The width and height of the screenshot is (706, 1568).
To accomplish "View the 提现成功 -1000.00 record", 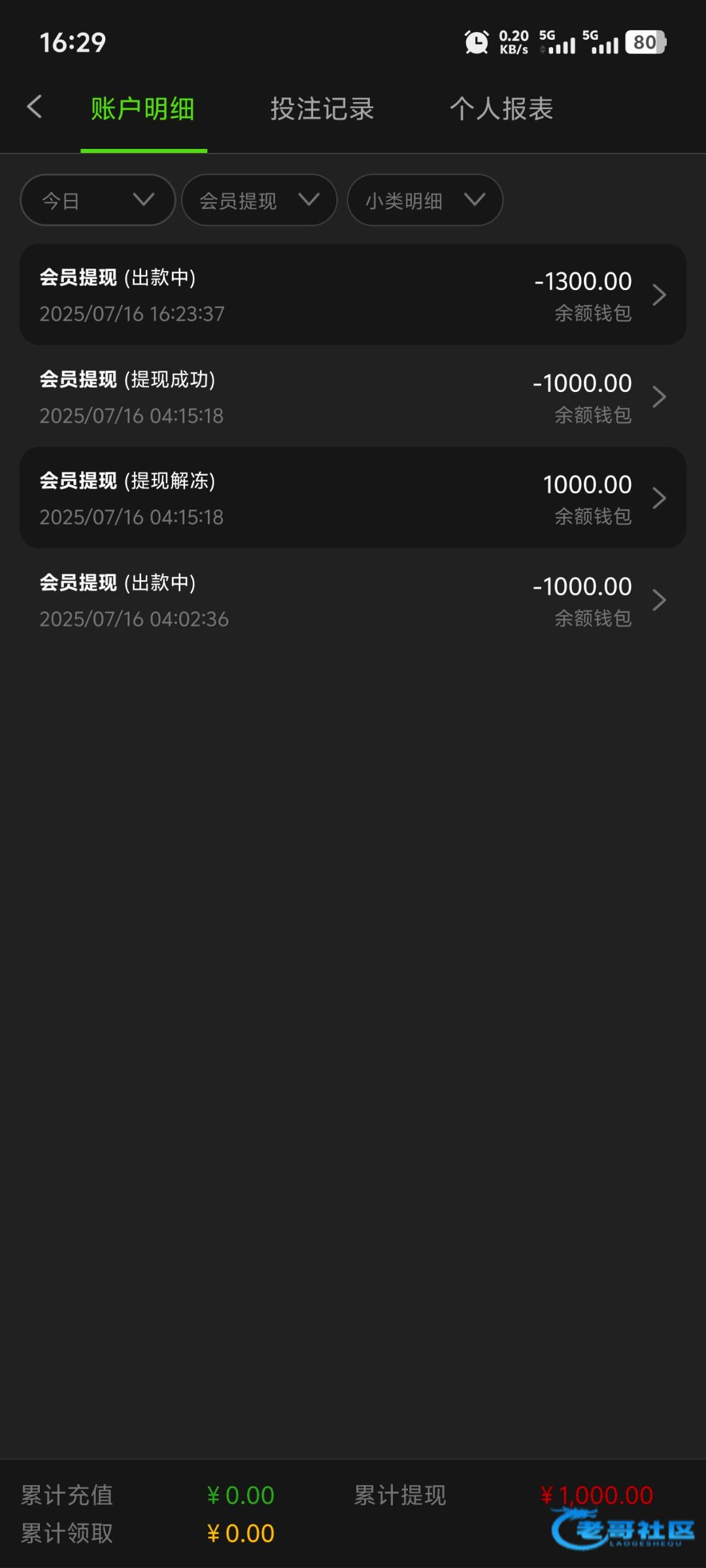I will tap(353, 396).
